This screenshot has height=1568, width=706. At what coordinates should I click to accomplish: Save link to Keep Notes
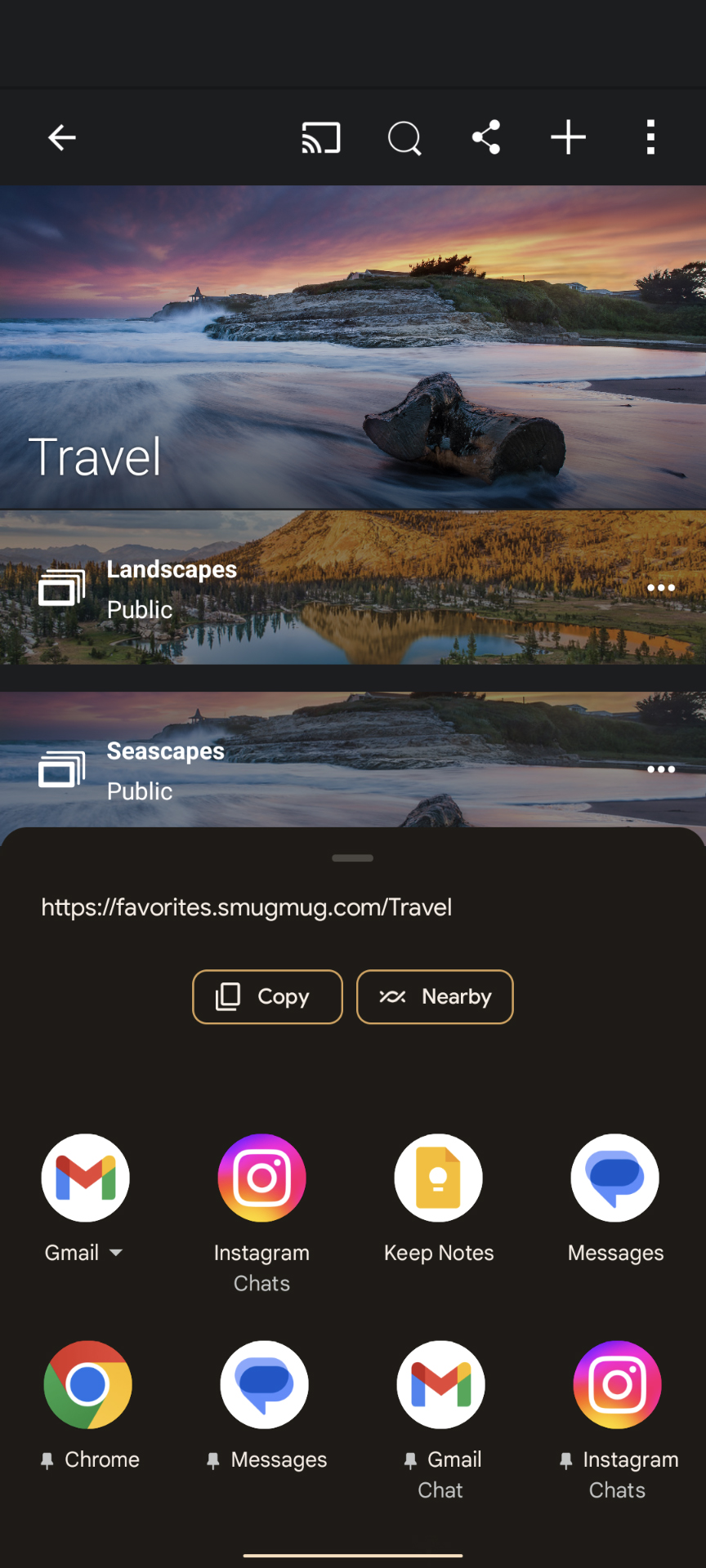pyautogui.click(x=439, y=1178)
